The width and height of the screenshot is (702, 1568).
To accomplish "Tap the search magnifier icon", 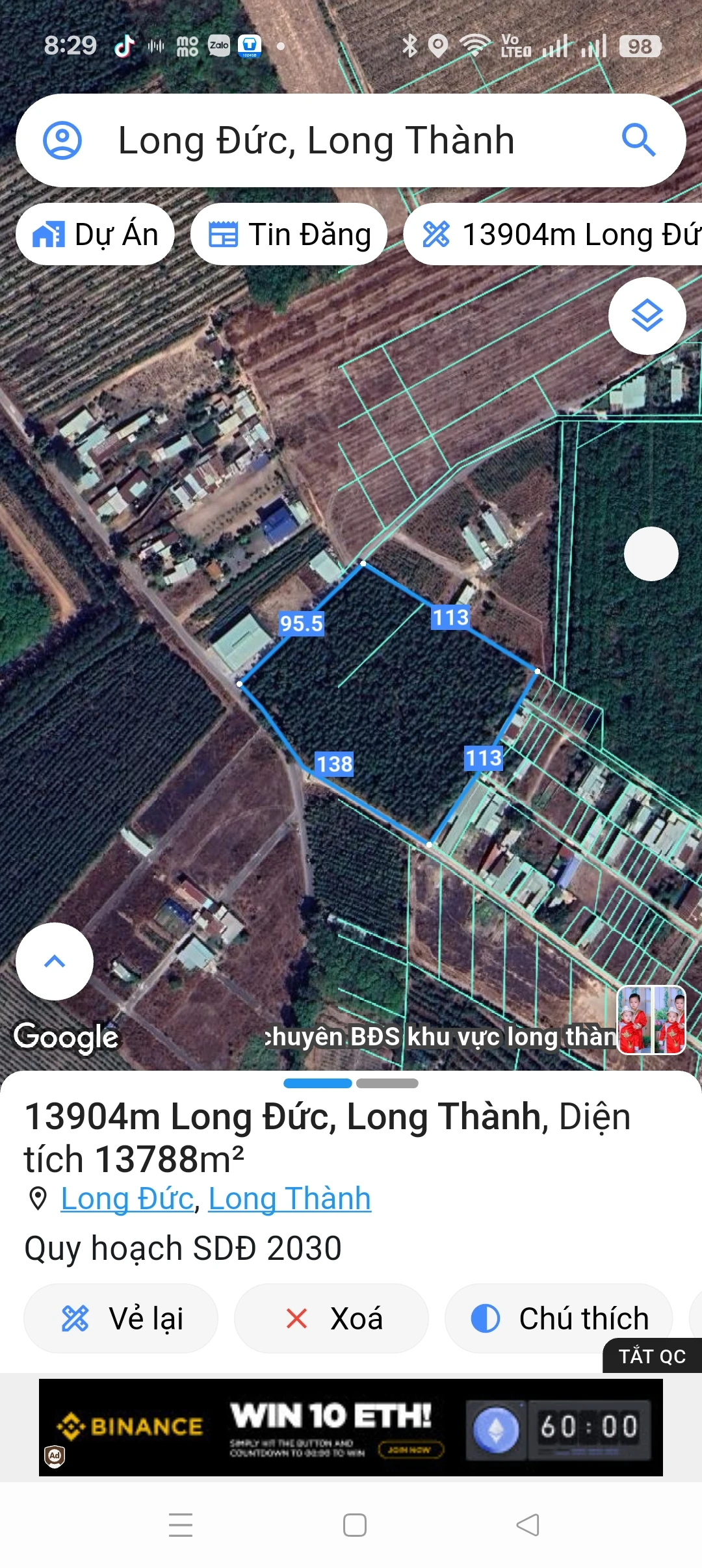I will [638, 140].
